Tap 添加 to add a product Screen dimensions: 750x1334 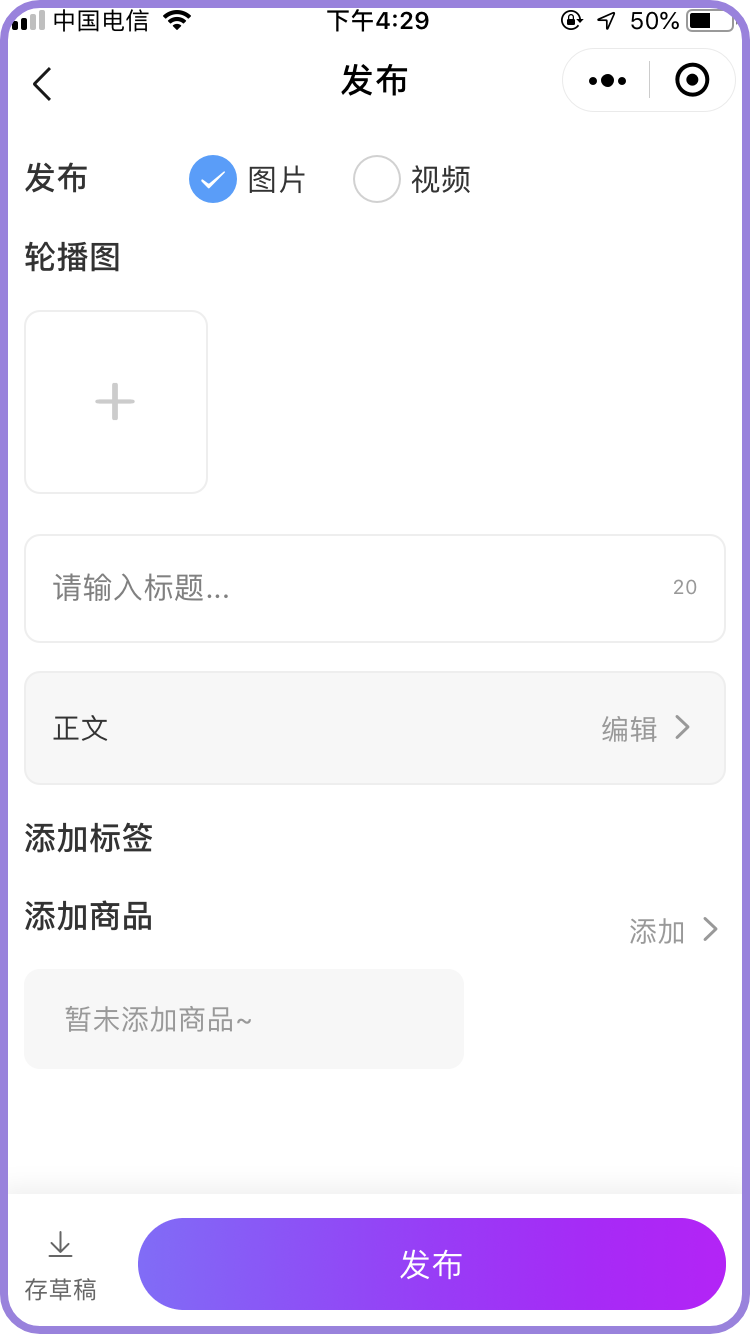pyautogui.click(x=674, y=931)
